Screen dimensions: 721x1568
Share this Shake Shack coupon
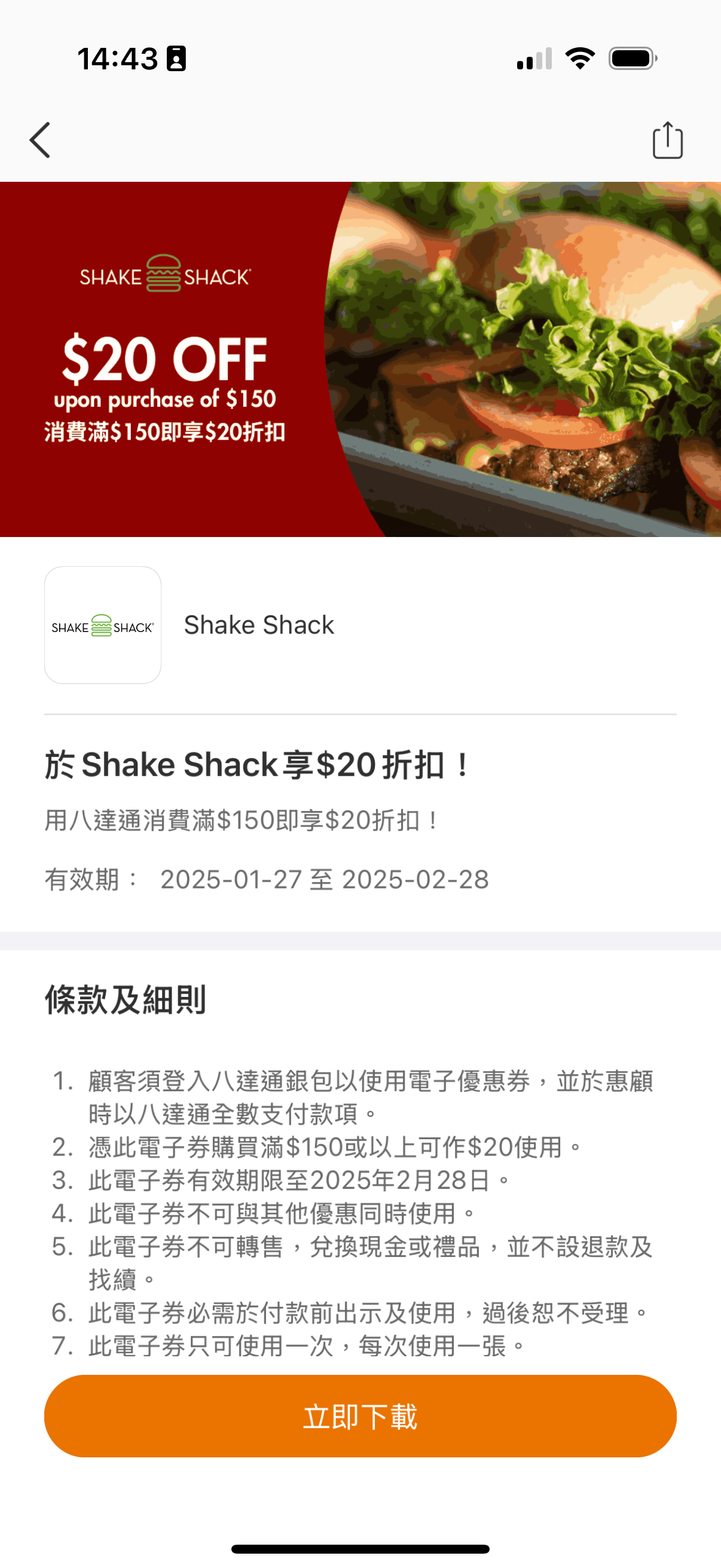pyautogui.click(x=667, y=140)
